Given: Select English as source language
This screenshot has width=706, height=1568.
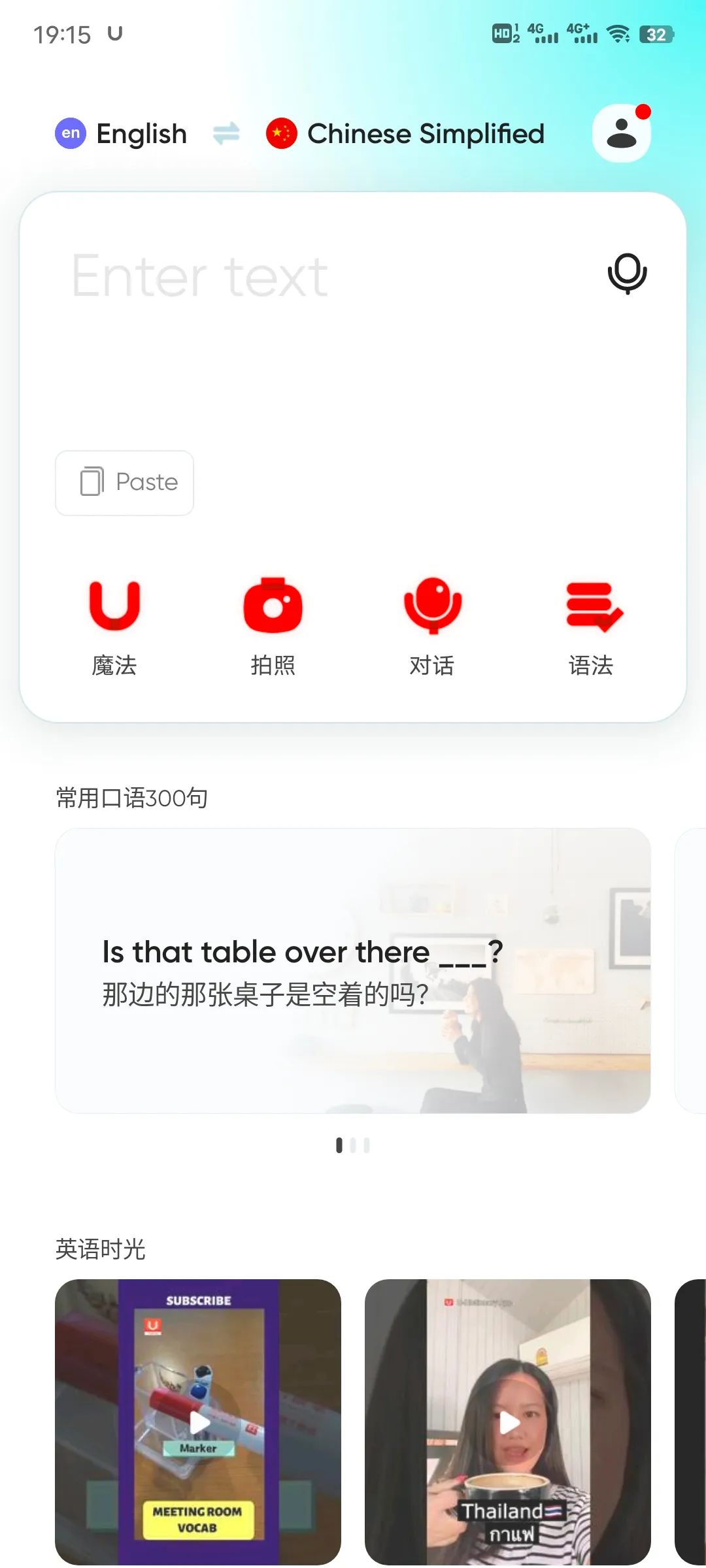Looking at the screenshot, I should [122, 134].
